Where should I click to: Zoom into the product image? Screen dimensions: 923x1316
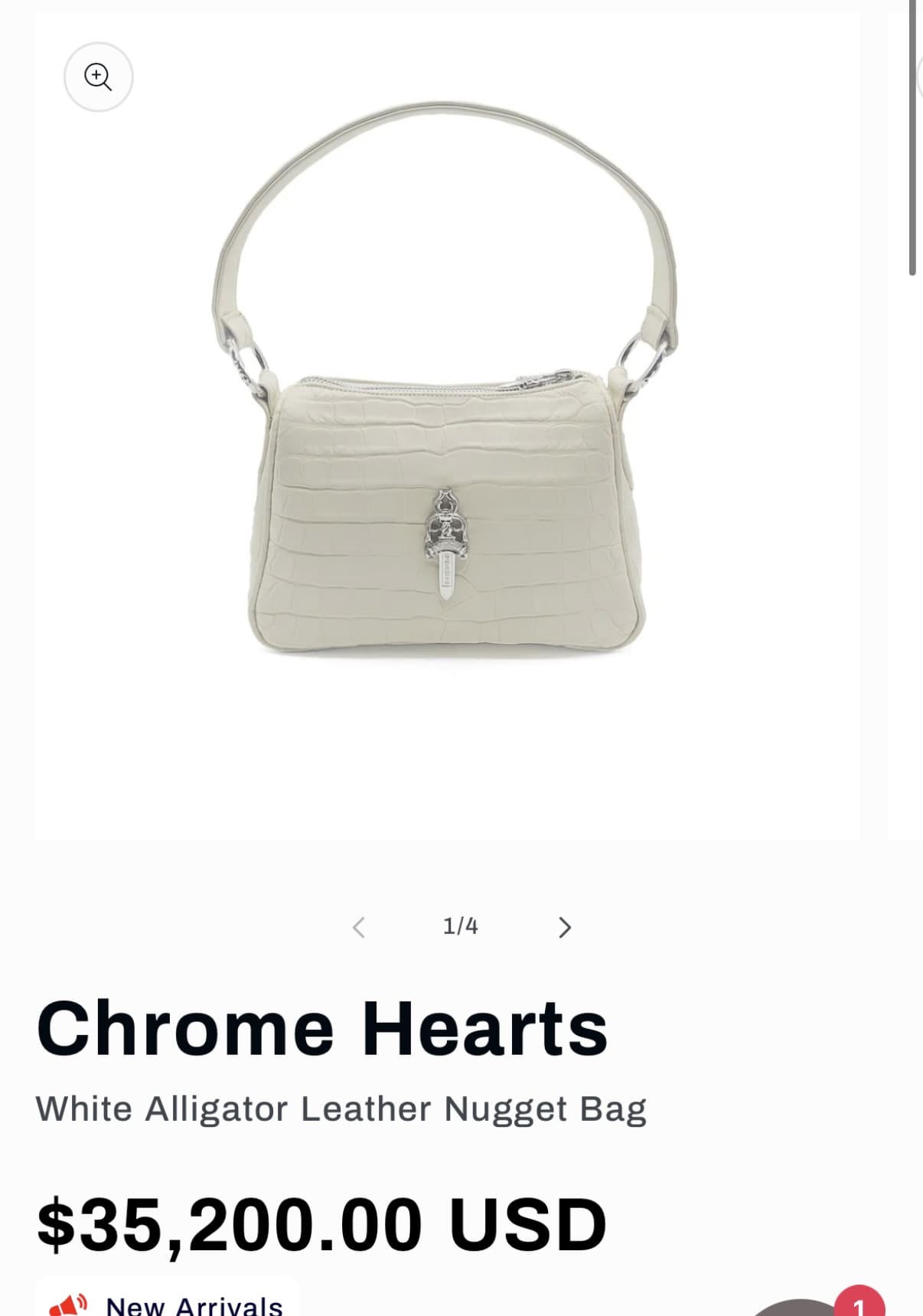(98, 77)
